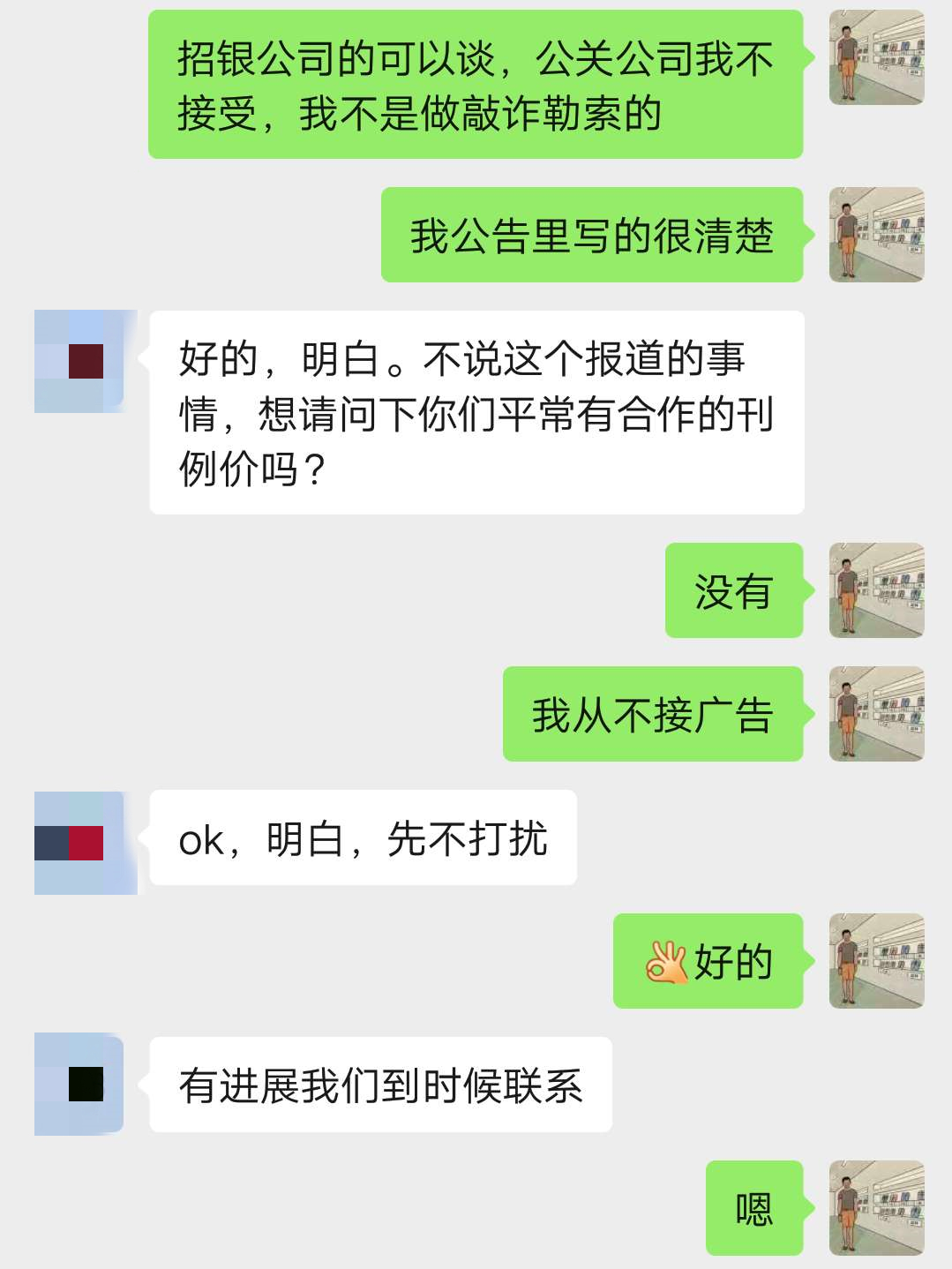Open your avatar next to '👌好的' message

tap(877, 962)
